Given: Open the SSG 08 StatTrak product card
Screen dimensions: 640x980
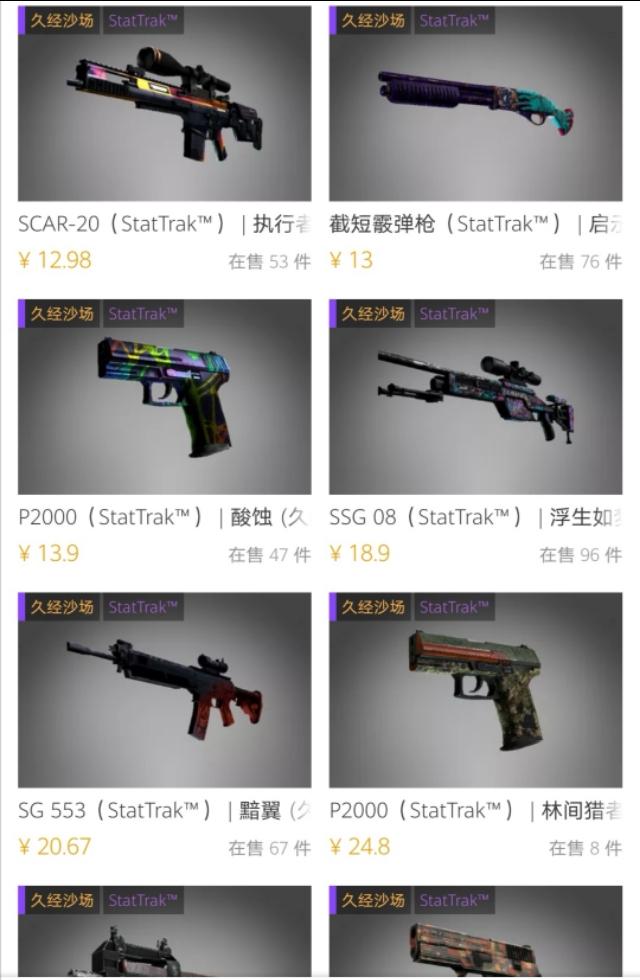Looking at the screenshot, I should pyautogui.click(x=476, y=398).
